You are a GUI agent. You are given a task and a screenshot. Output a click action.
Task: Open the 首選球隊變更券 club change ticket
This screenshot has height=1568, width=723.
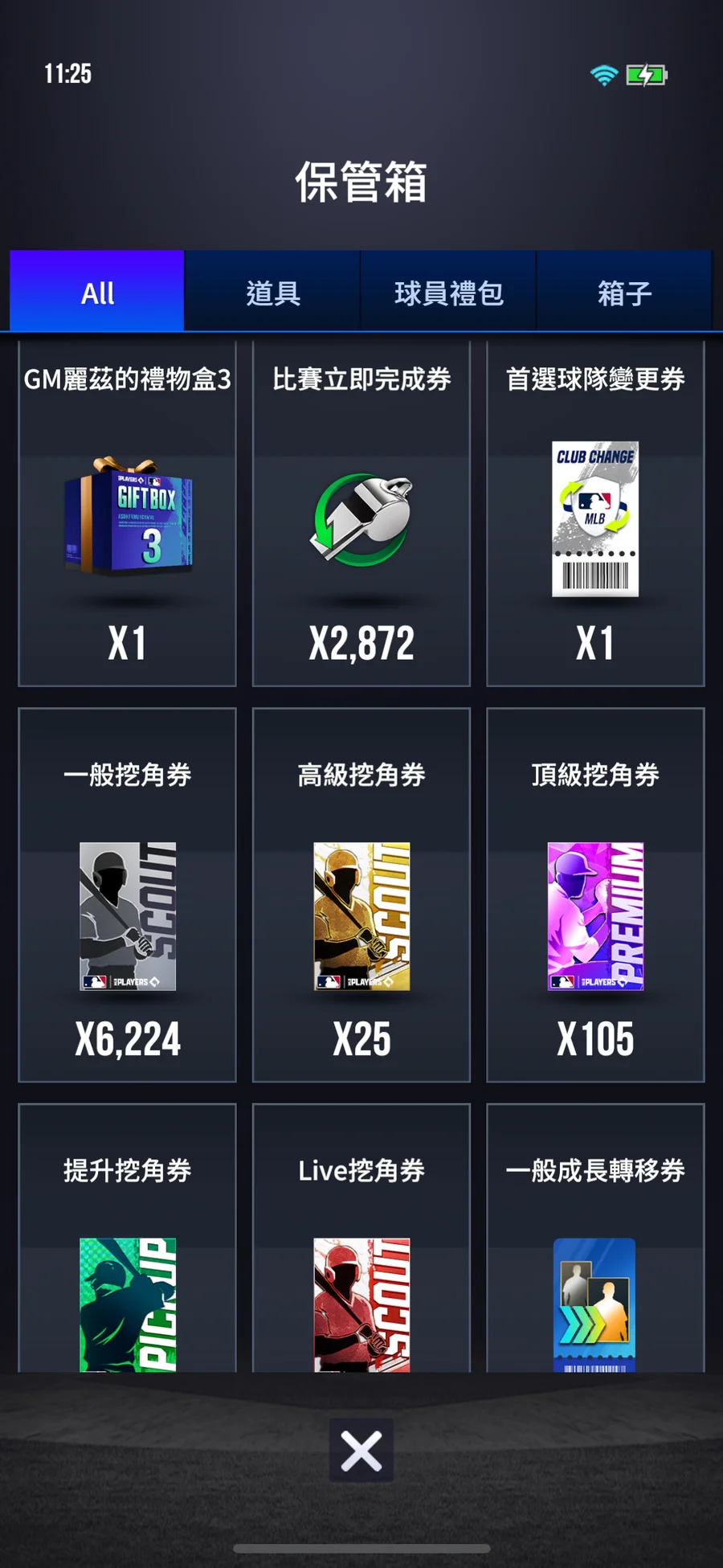click(x=595, y=514)
